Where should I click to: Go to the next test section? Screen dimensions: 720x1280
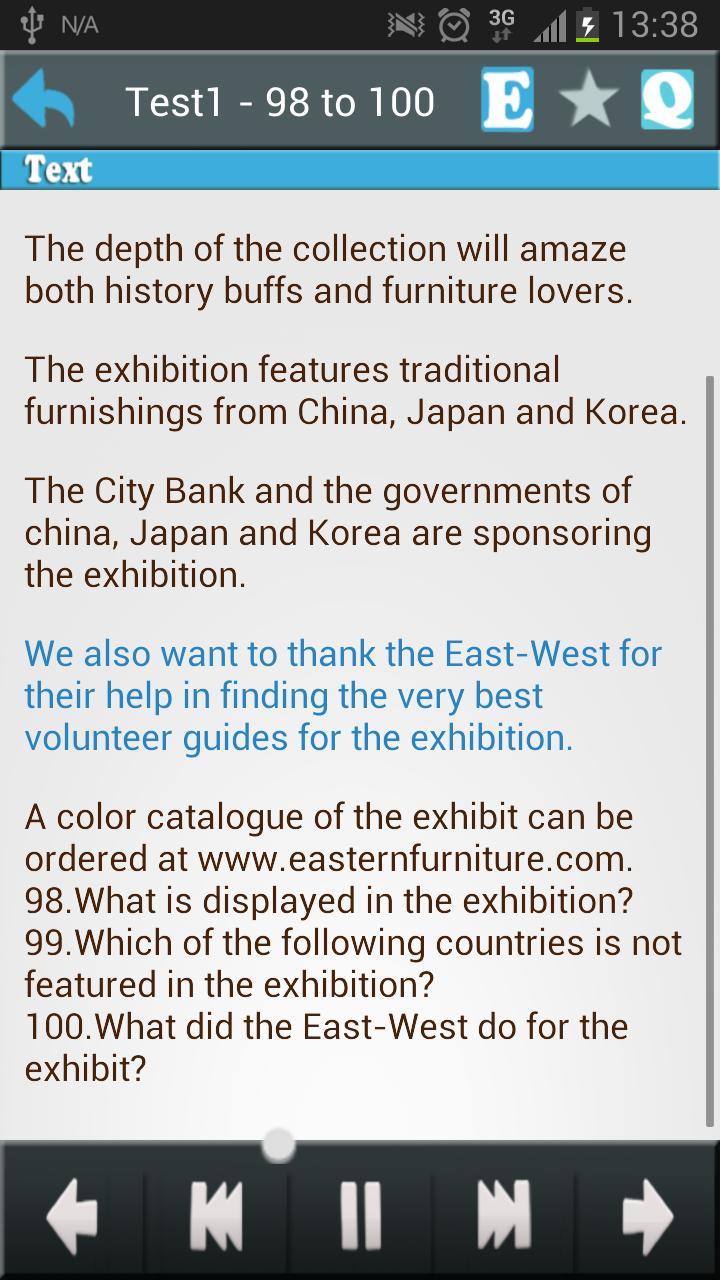pyautogui.click(x=647, y=1216)
